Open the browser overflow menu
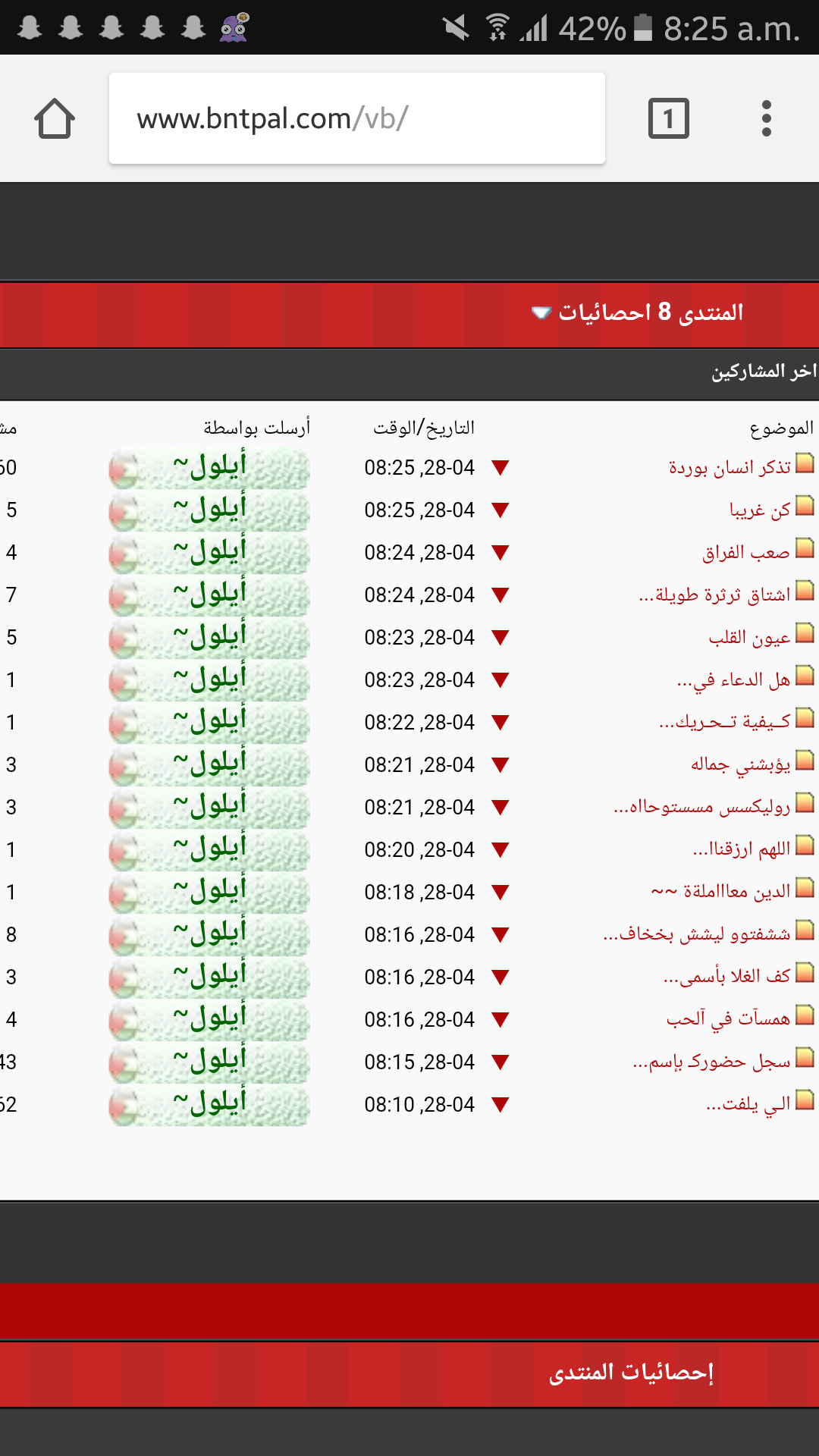Image resolution: width=819 pixels, height=1456 pixels. (767, 118)
